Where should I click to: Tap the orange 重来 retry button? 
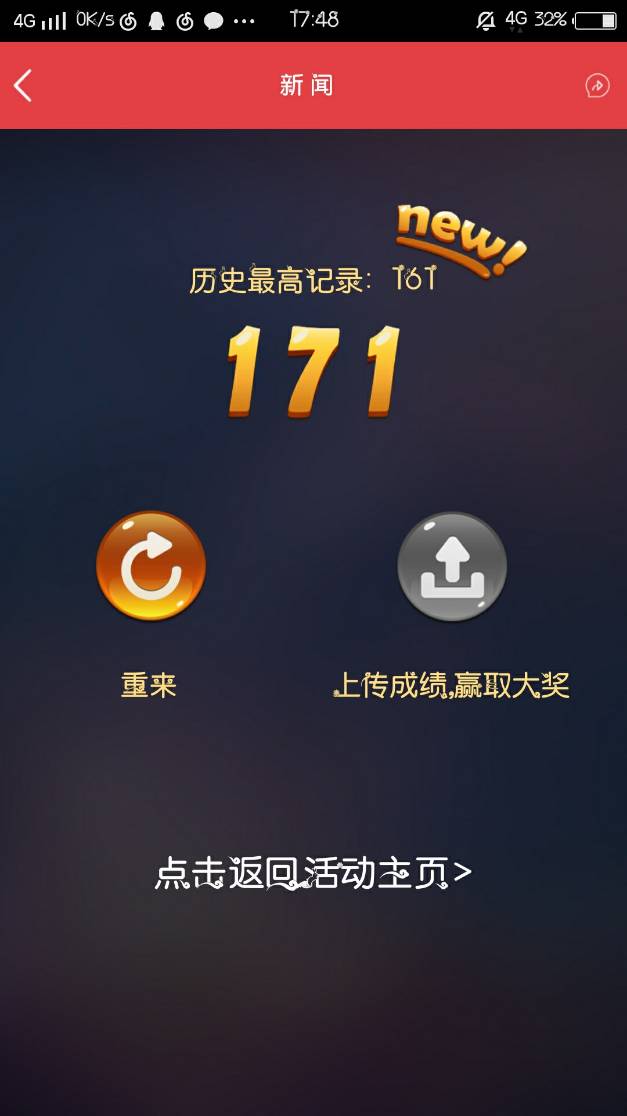(x=151, y=566)
